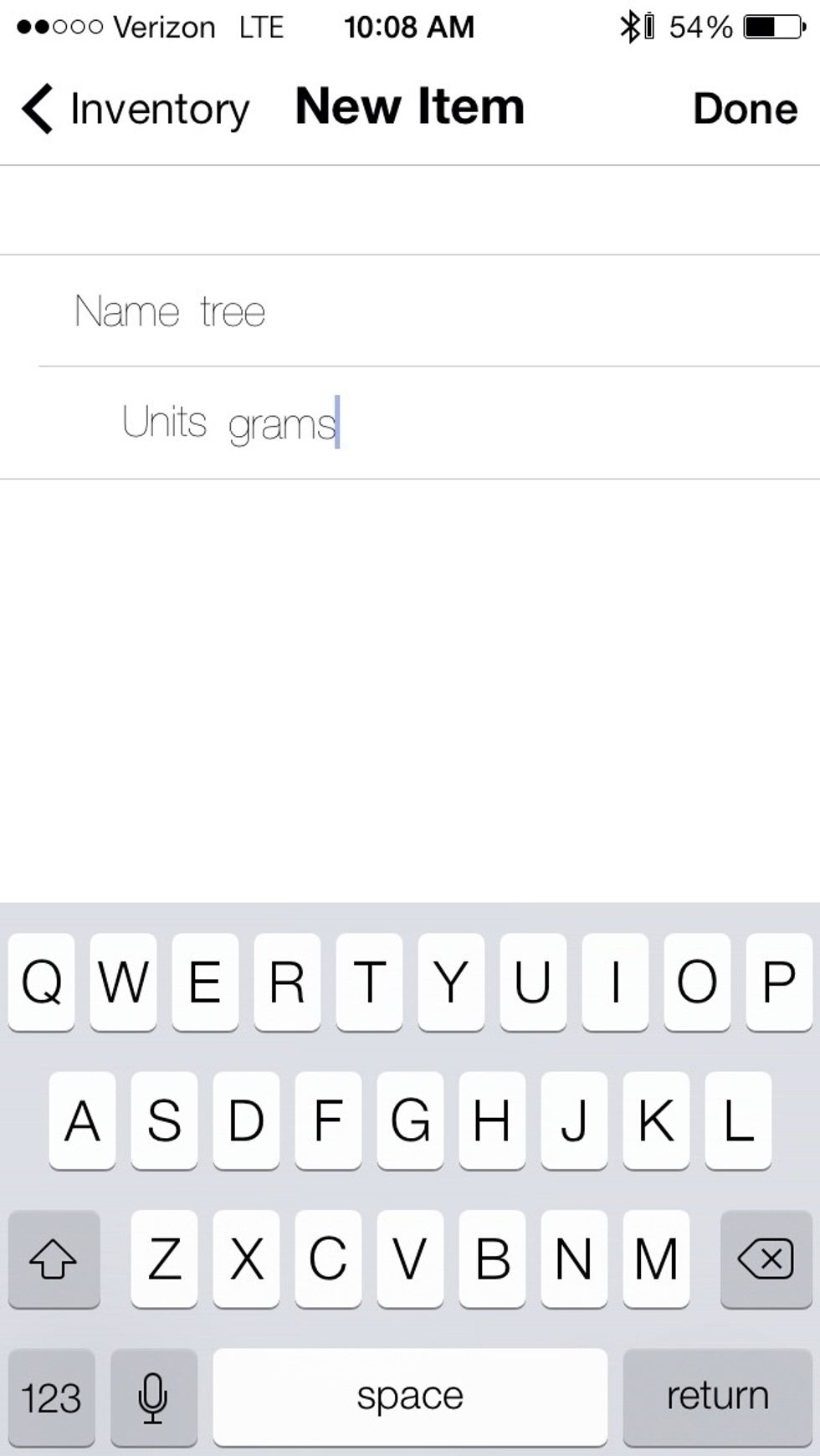This screenshot has width=820, height=1456.
Task: Go back to Inventory
Action: [x=134, y=109]
